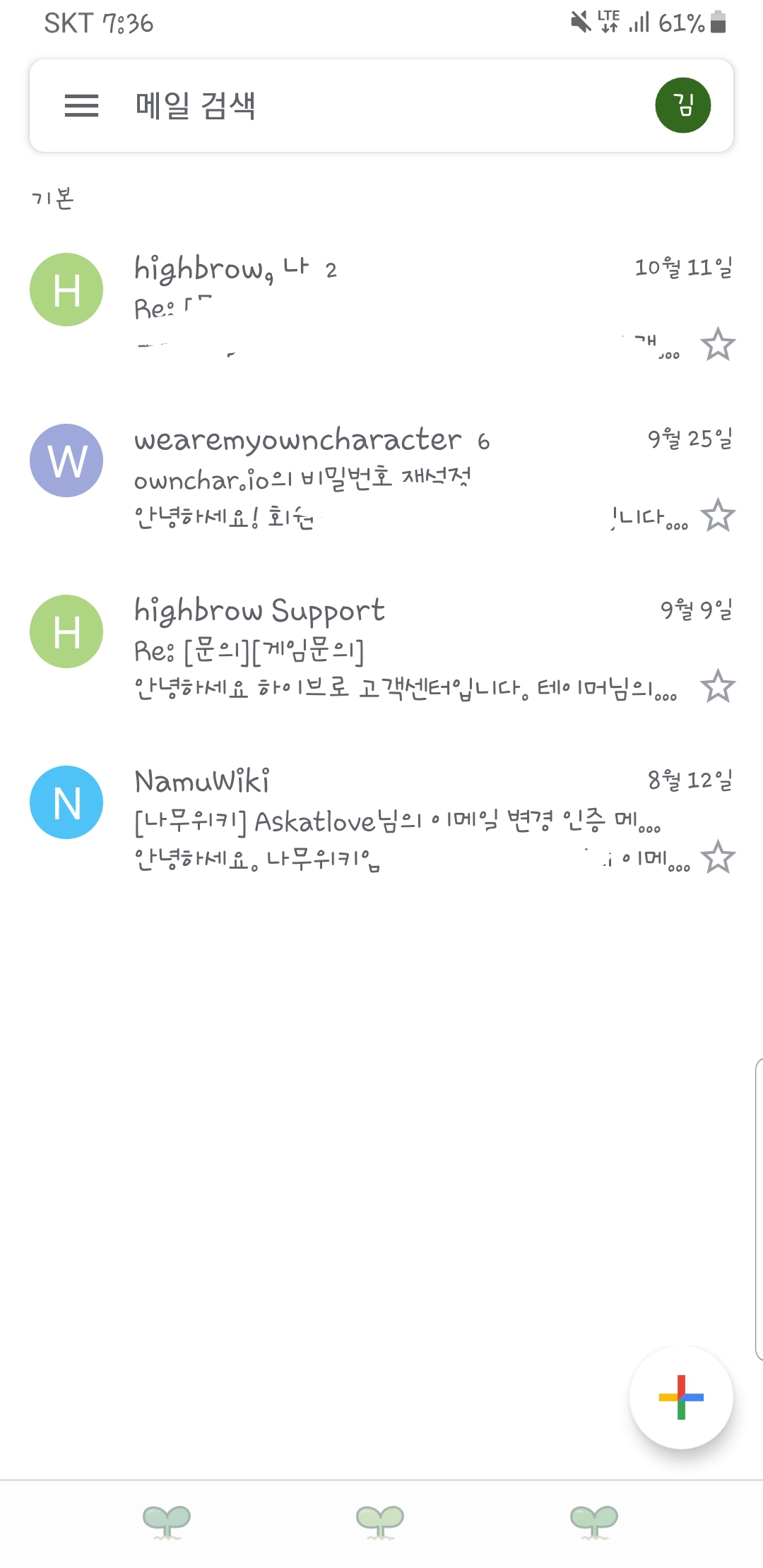Image resolution: width=763 pixels, height=1568 pixels.
Task: Tap the middle sprout home button
Action: coord(380,1521)
